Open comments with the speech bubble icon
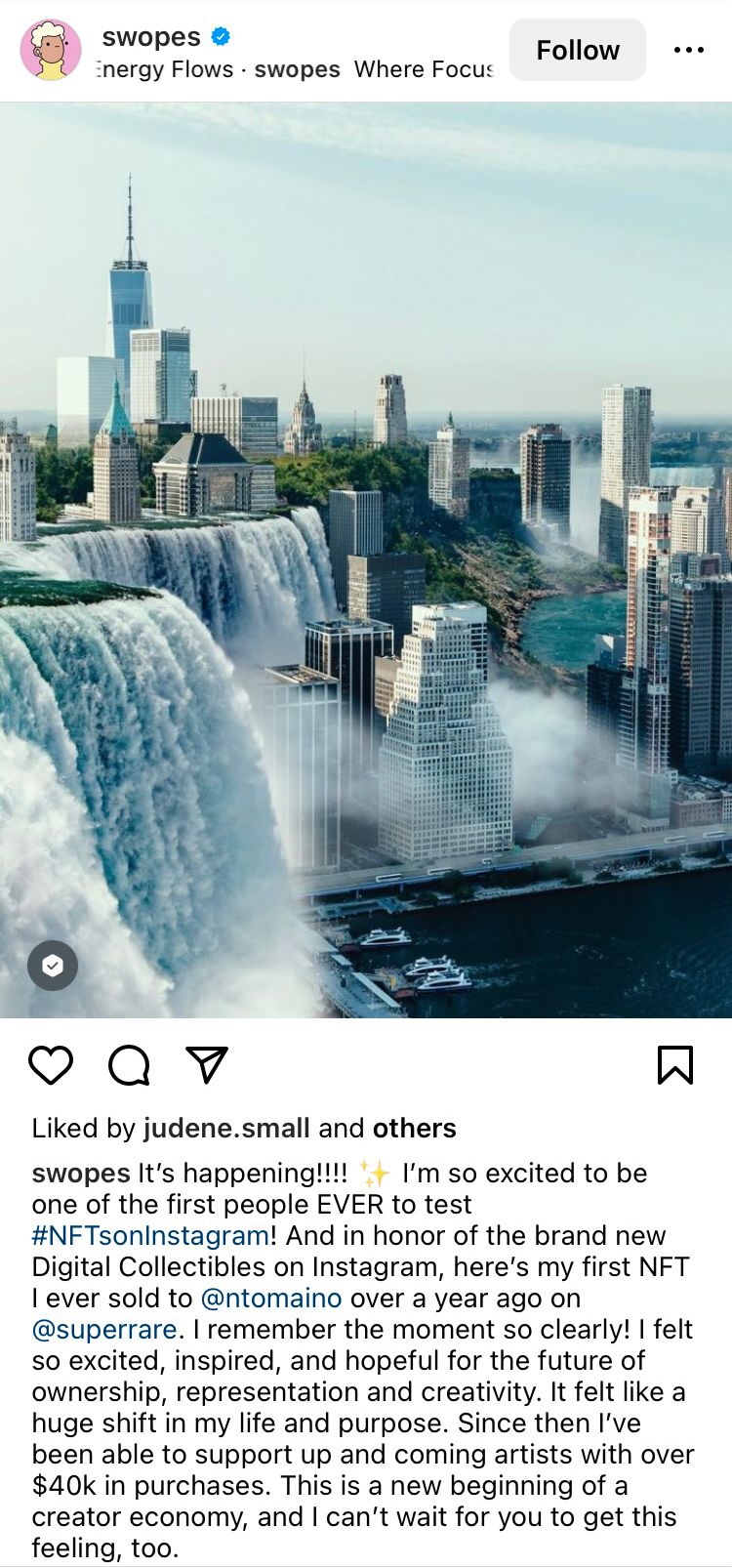Image resolution: width=732 pixels, height=1568 pixels. click(129, 1064)
